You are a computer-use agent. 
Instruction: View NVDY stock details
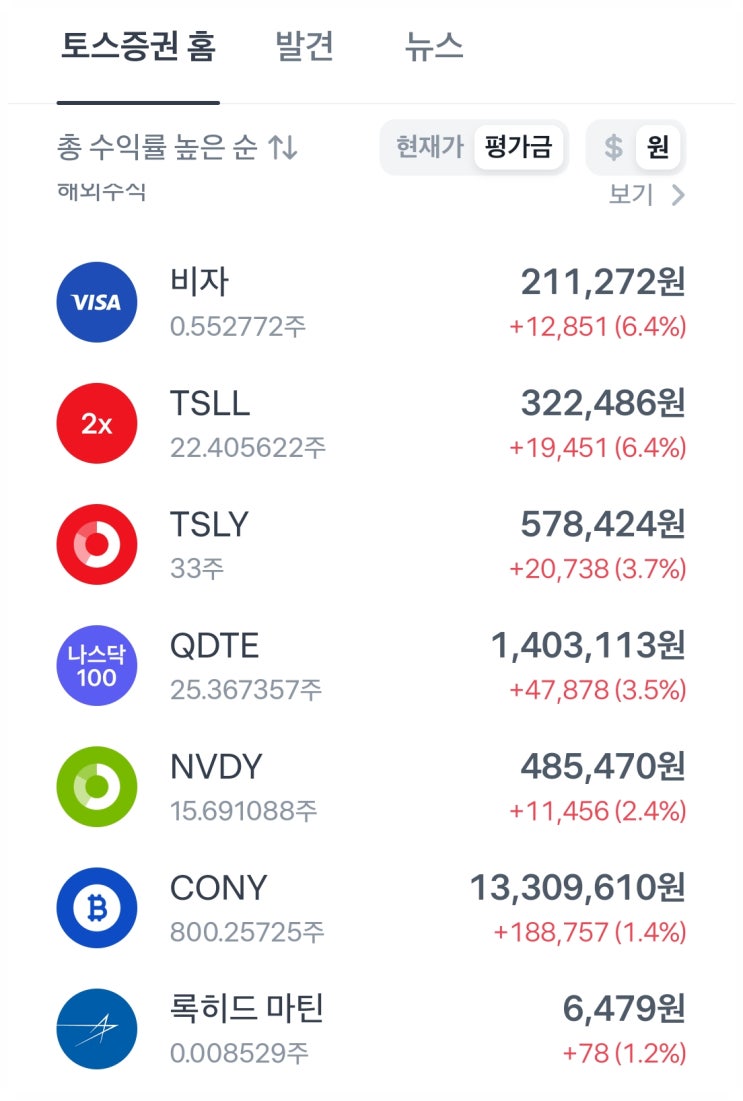pos(371,786)
